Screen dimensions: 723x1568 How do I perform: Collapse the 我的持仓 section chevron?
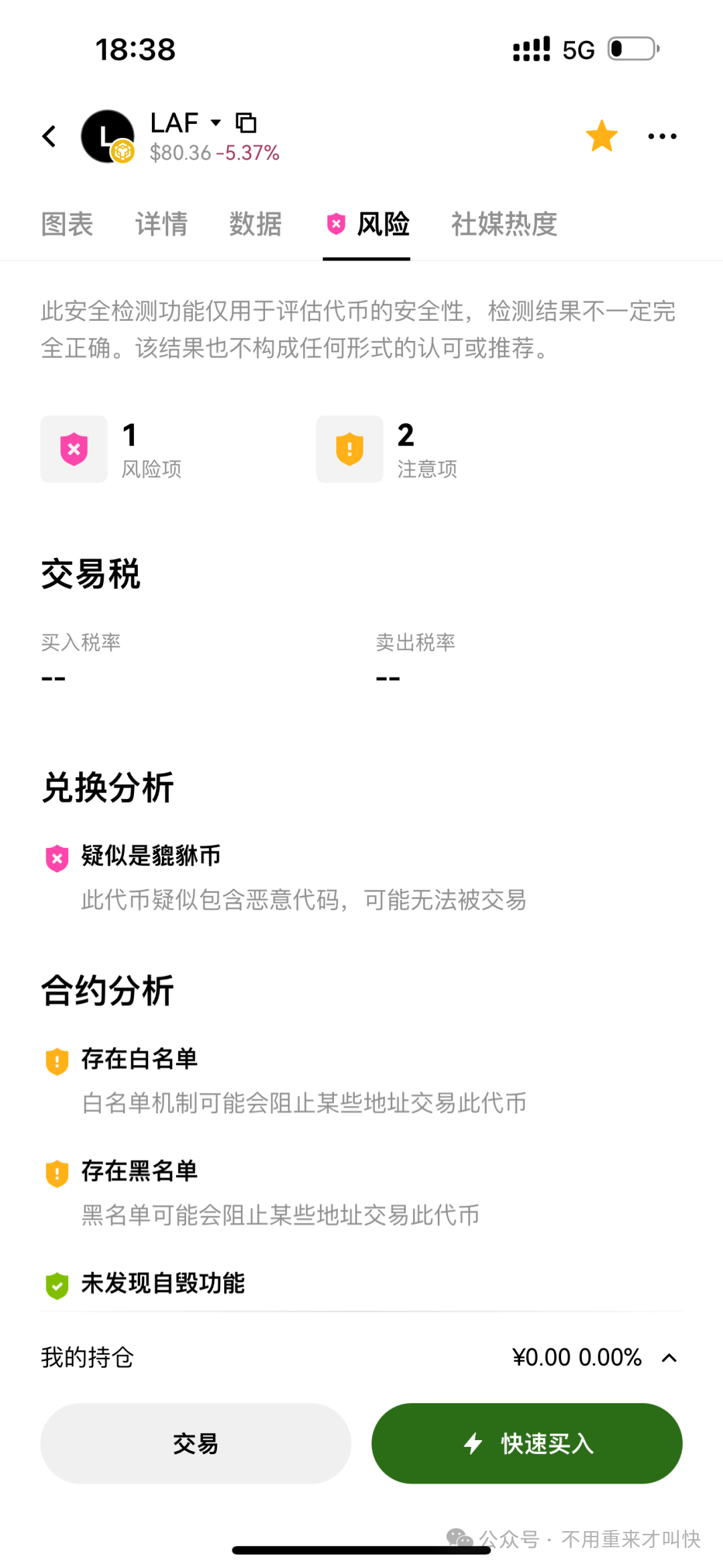point(668,1358)
